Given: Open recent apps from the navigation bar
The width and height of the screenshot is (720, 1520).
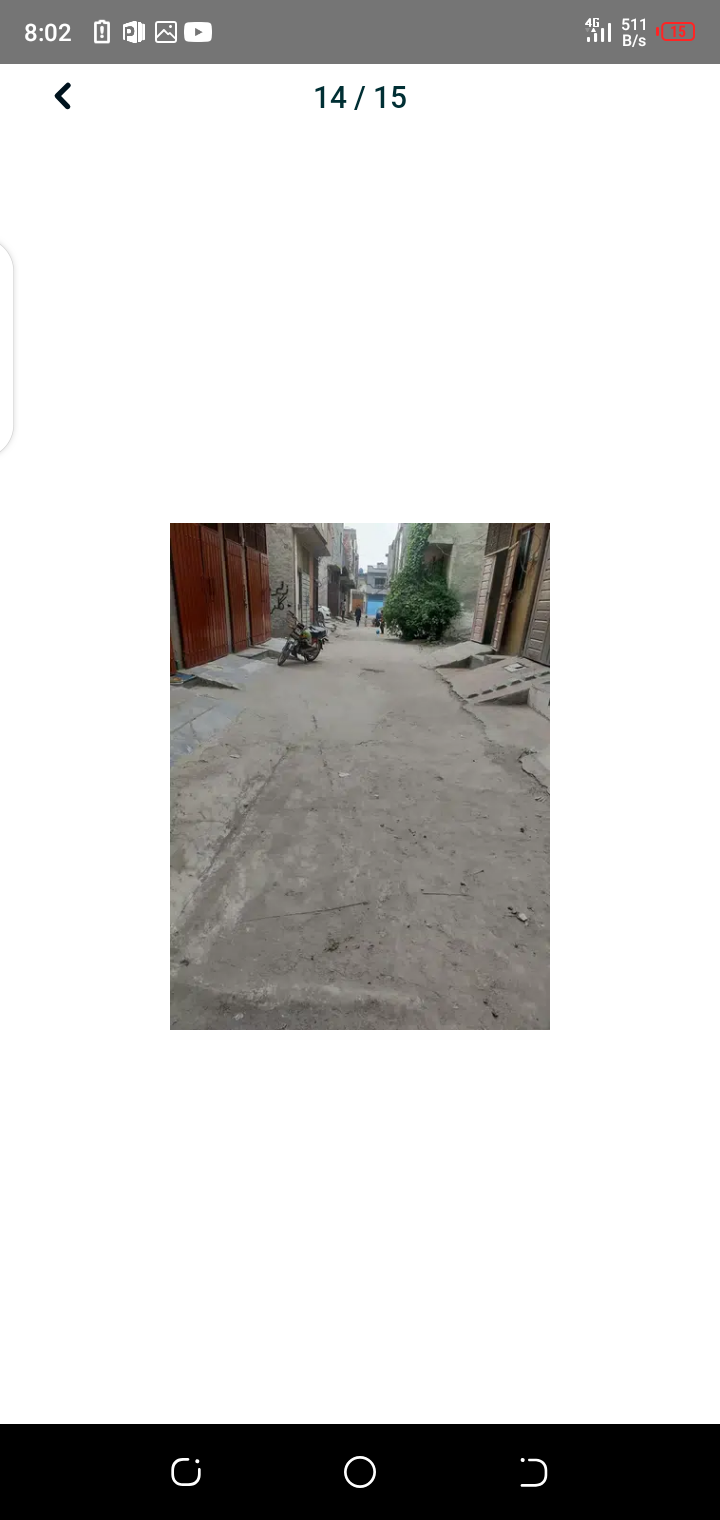Looking at the screenshot, I should tap(186, 1472).
